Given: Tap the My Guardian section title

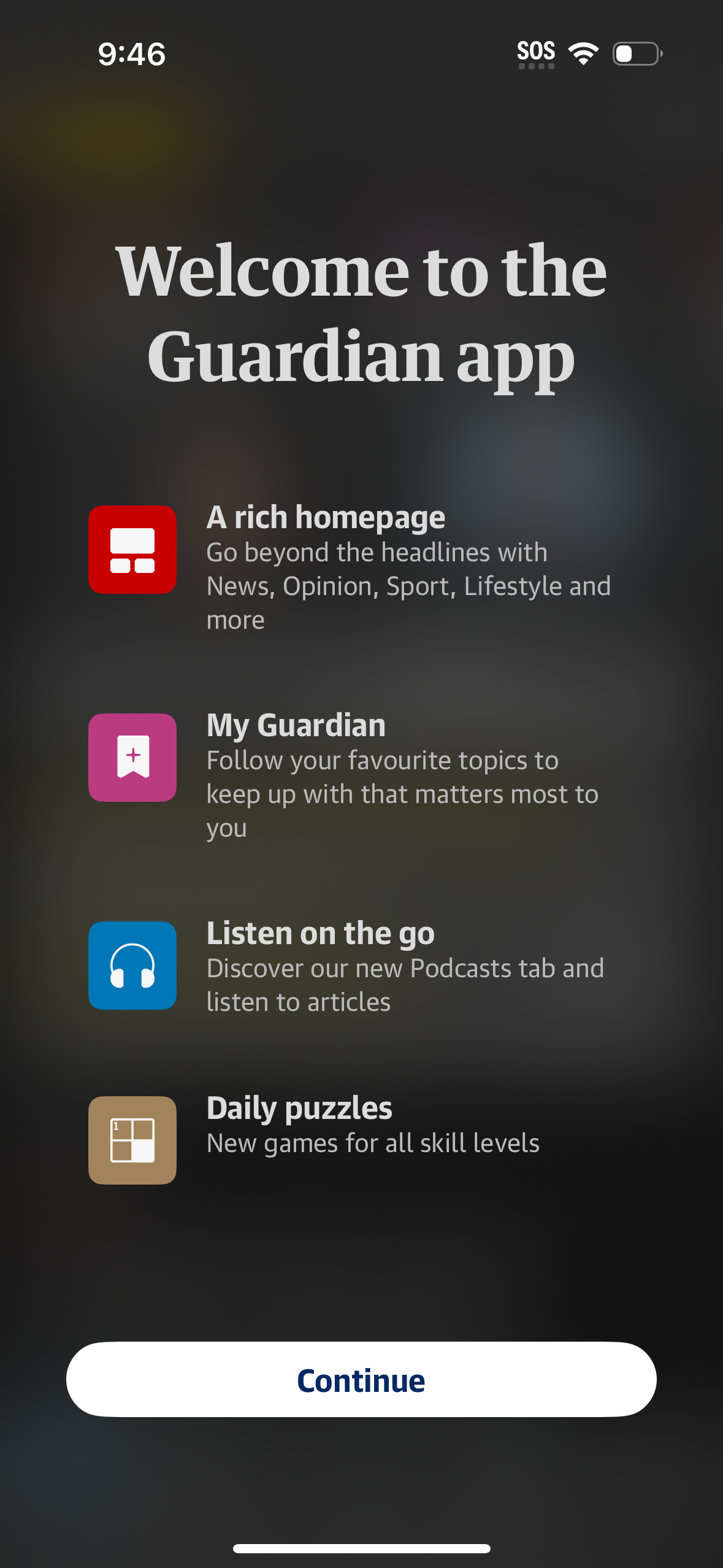Looking at the screenshot, I should point(296,725).
